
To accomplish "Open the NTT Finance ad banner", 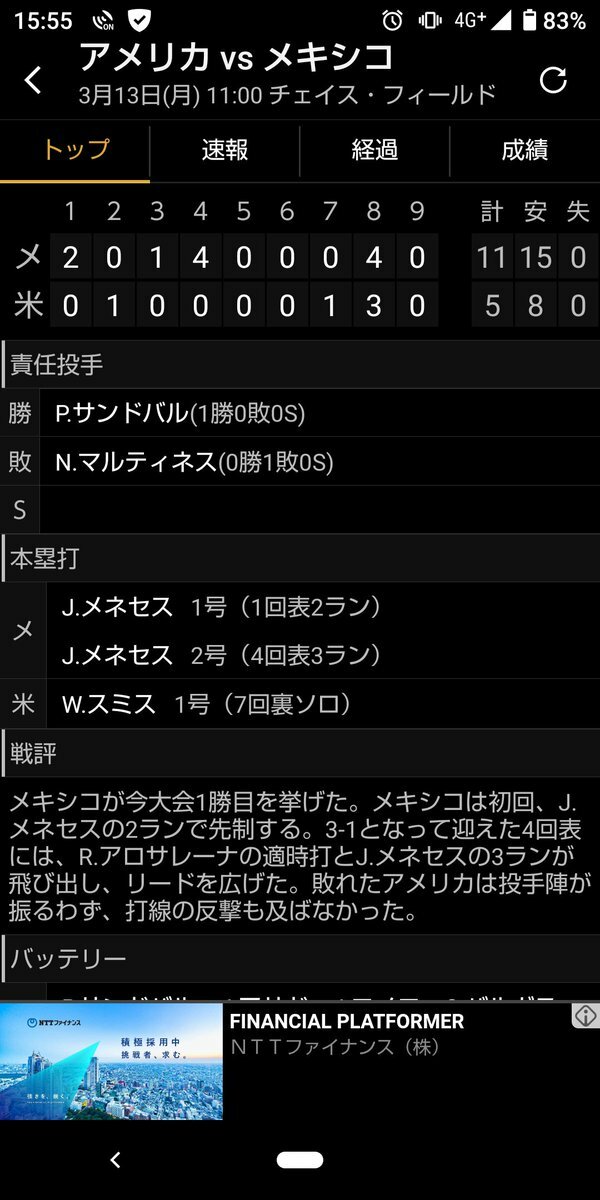I will [300, 1061].
